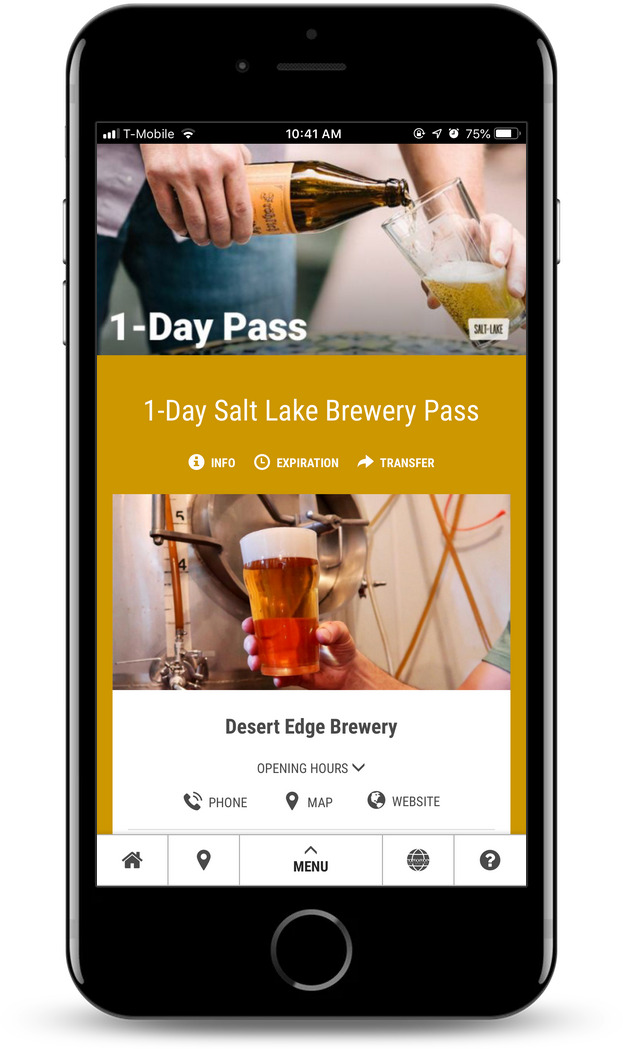
Task: View the pass Expiration
Action: [296, 462]
